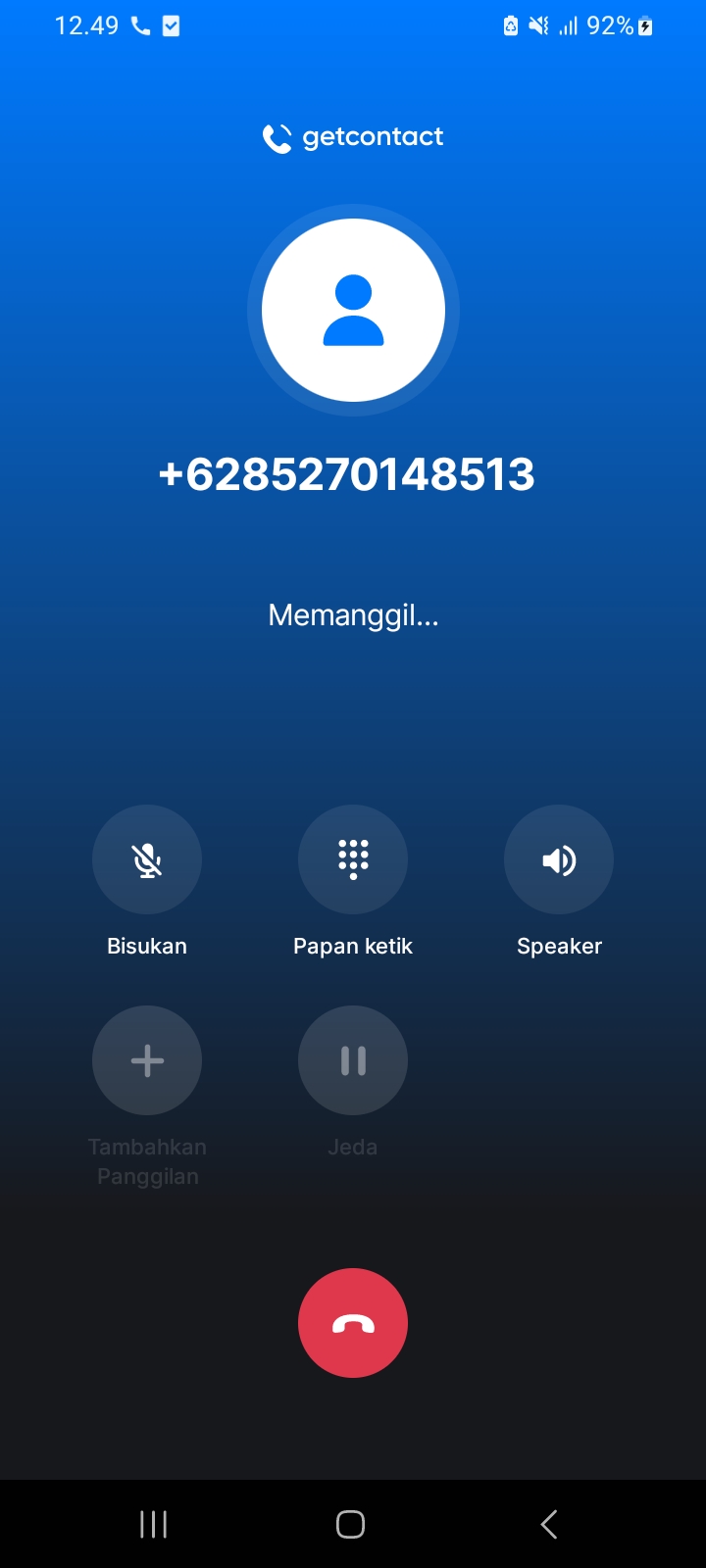Go back using the navigation bar
This screenshot has width=706, height=1568.
point(549,1524)
